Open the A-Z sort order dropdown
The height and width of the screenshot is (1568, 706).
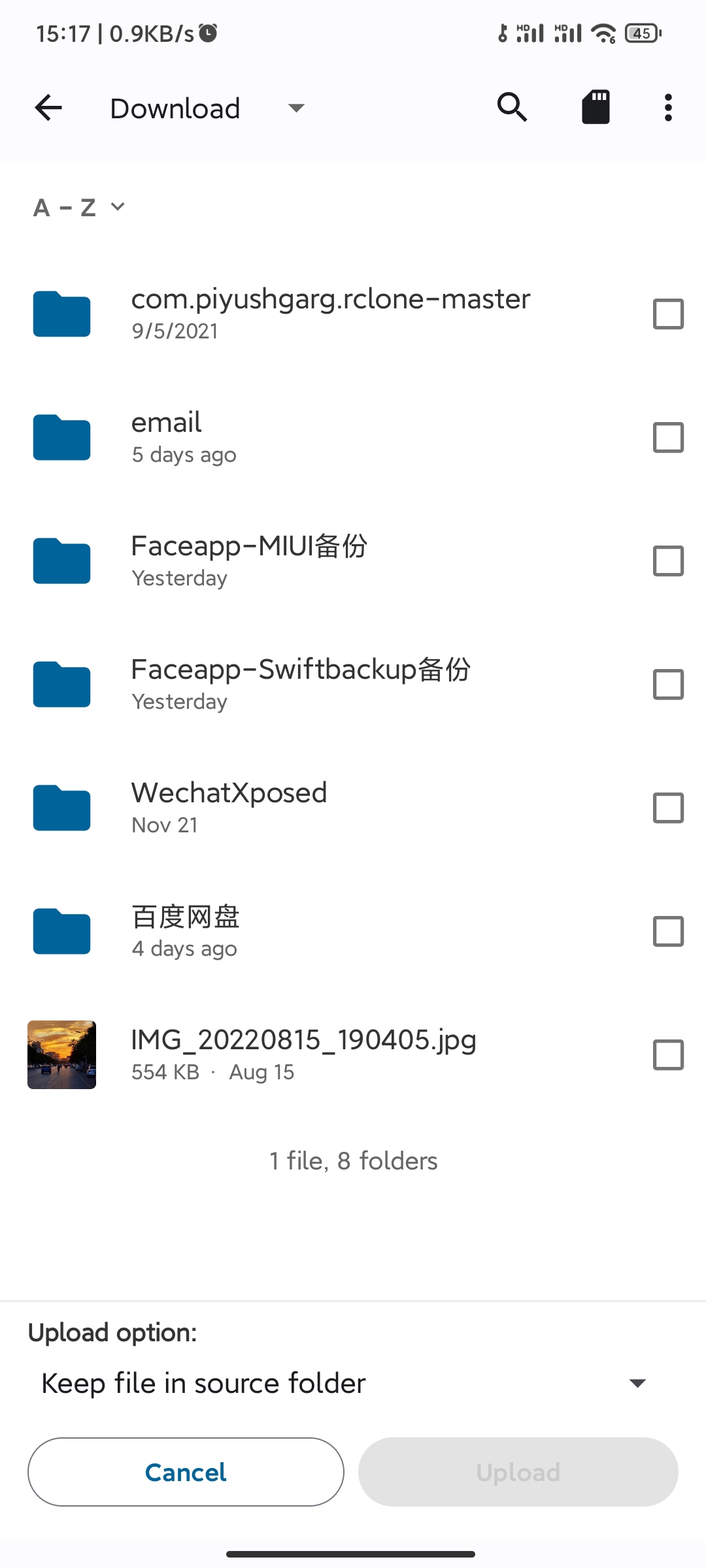77,206
